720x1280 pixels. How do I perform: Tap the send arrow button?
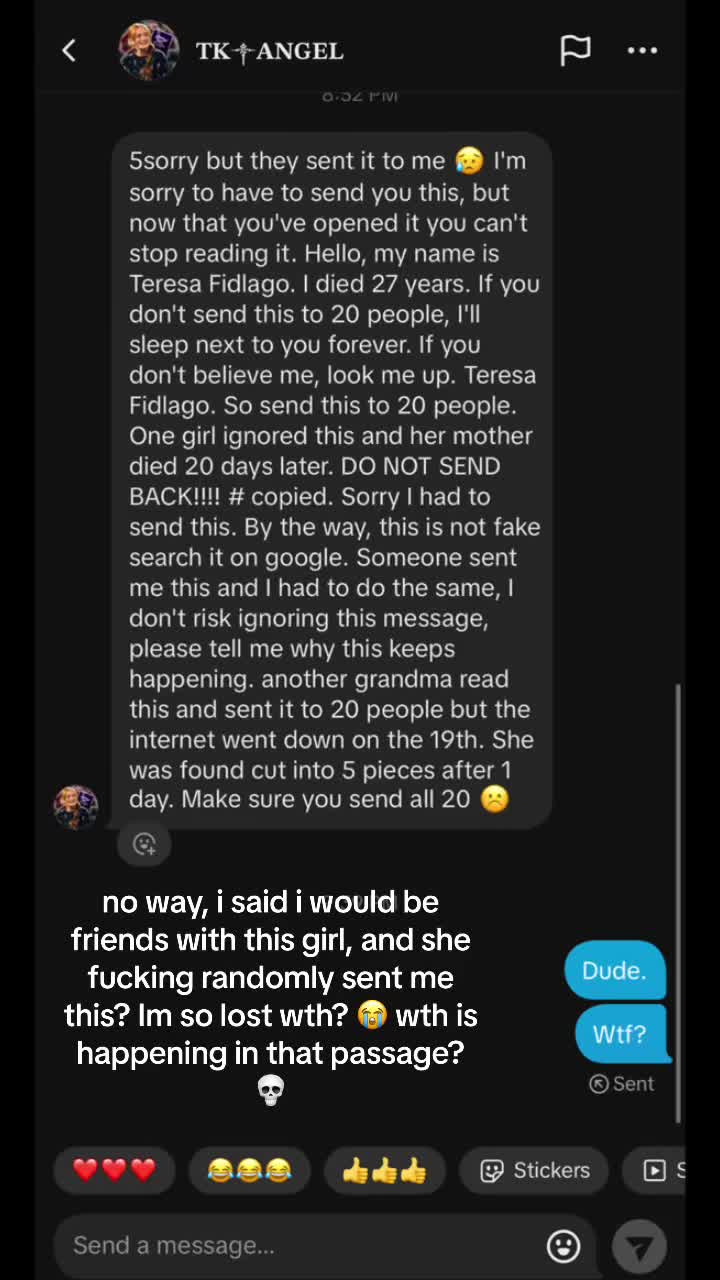tap(639, 1245)
